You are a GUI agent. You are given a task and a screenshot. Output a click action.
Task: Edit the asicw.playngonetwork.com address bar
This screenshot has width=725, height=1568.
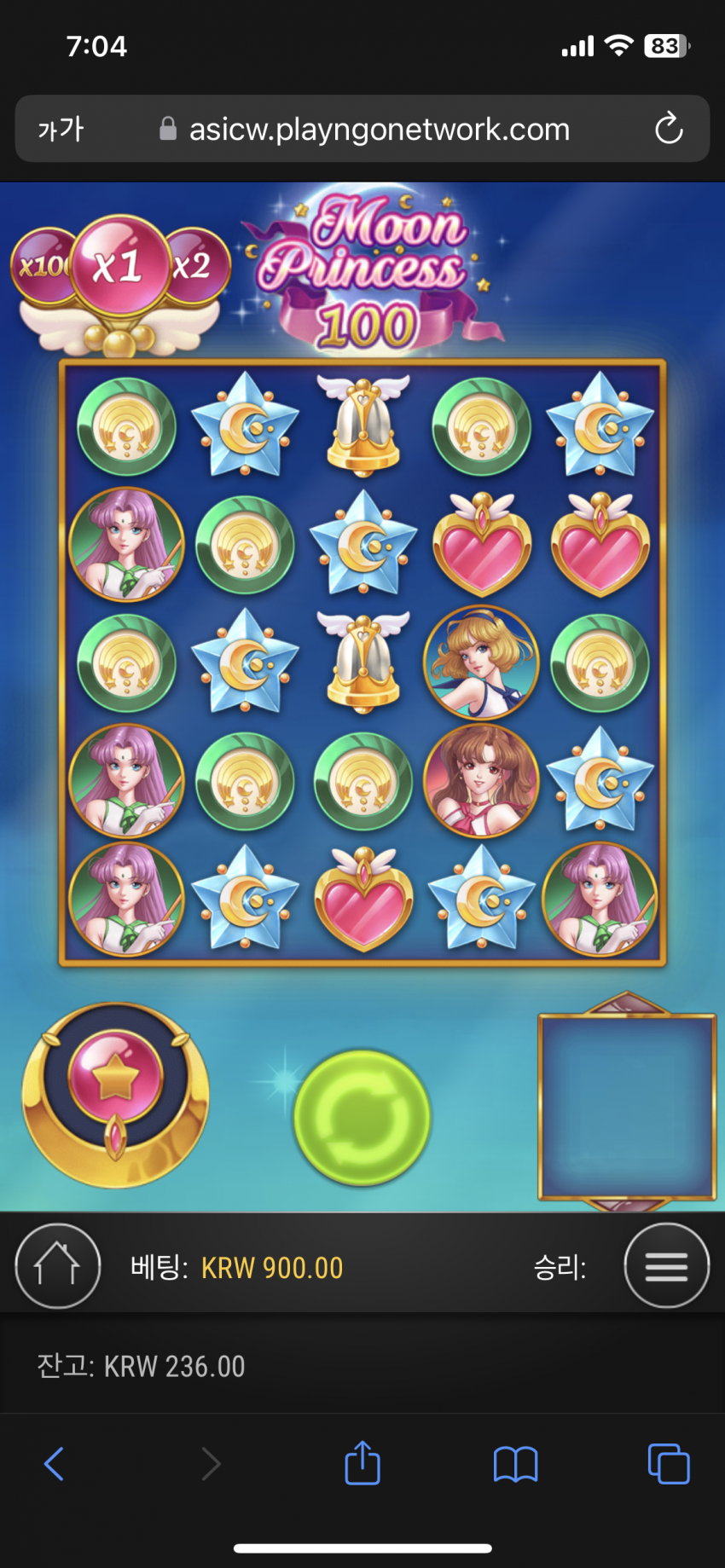coord(362,129)
